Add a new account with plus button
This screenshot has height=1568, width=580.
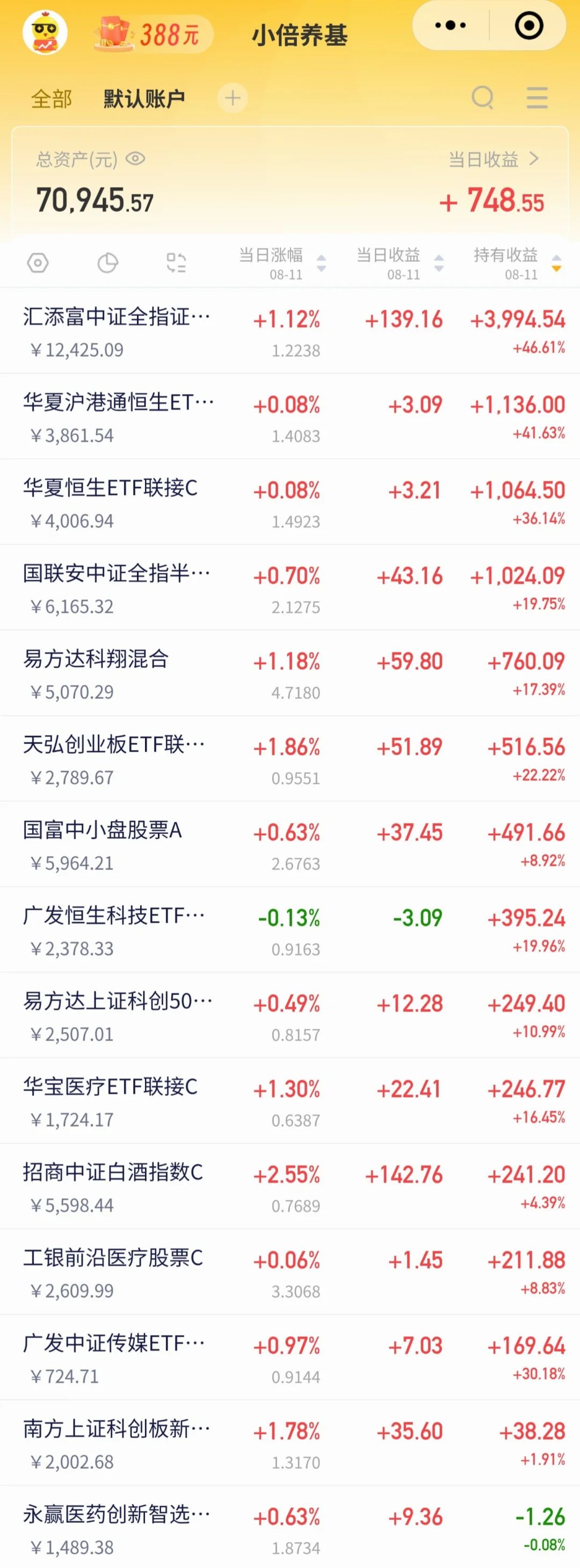pyautogui.click(x=233, y=98)
